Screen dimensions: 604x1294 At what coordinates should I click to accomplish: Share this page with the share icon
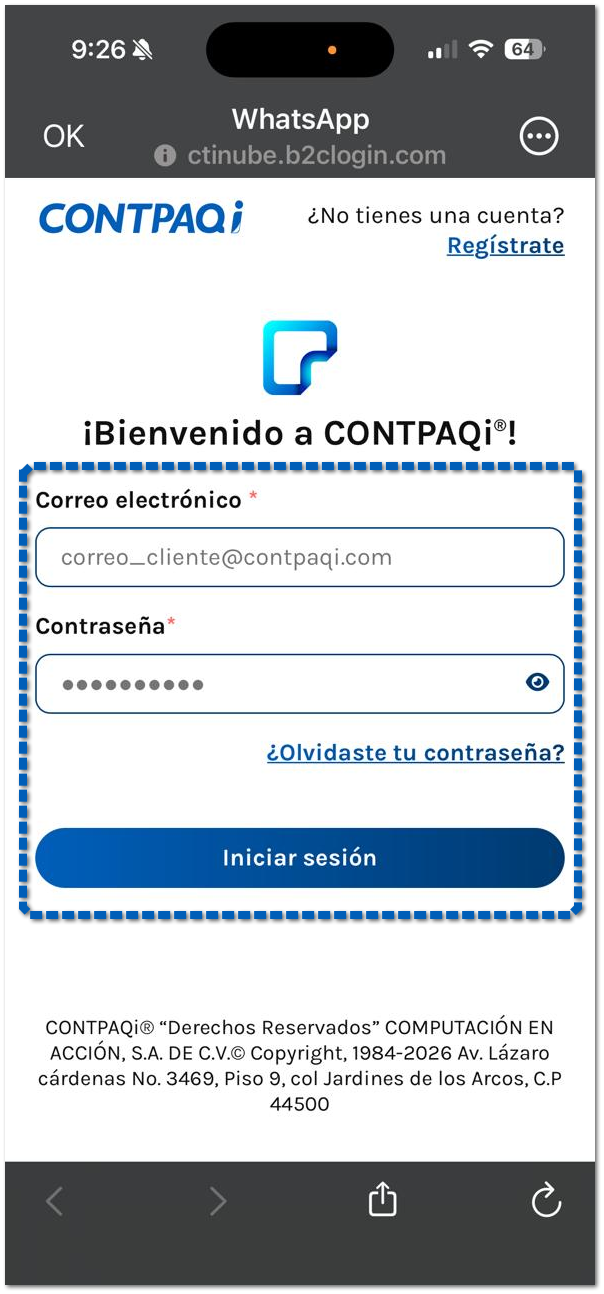click(x=383, y=1200)
